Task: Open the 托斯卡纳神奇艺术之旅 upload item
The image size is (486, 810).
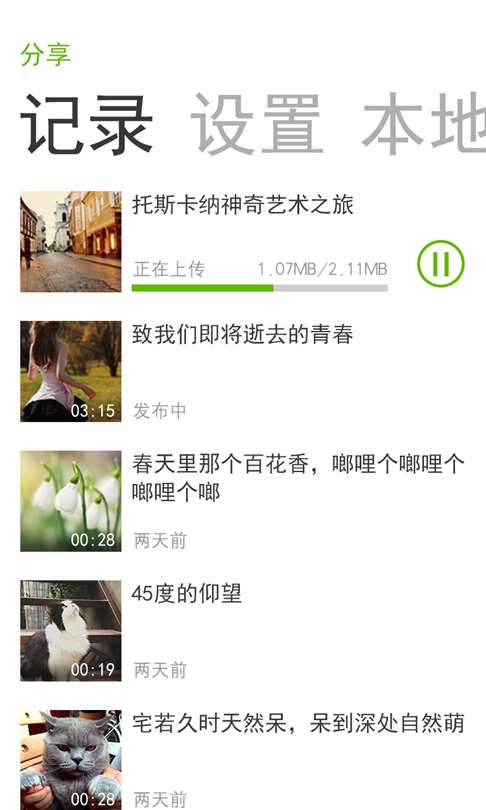Action: (243, 242)
